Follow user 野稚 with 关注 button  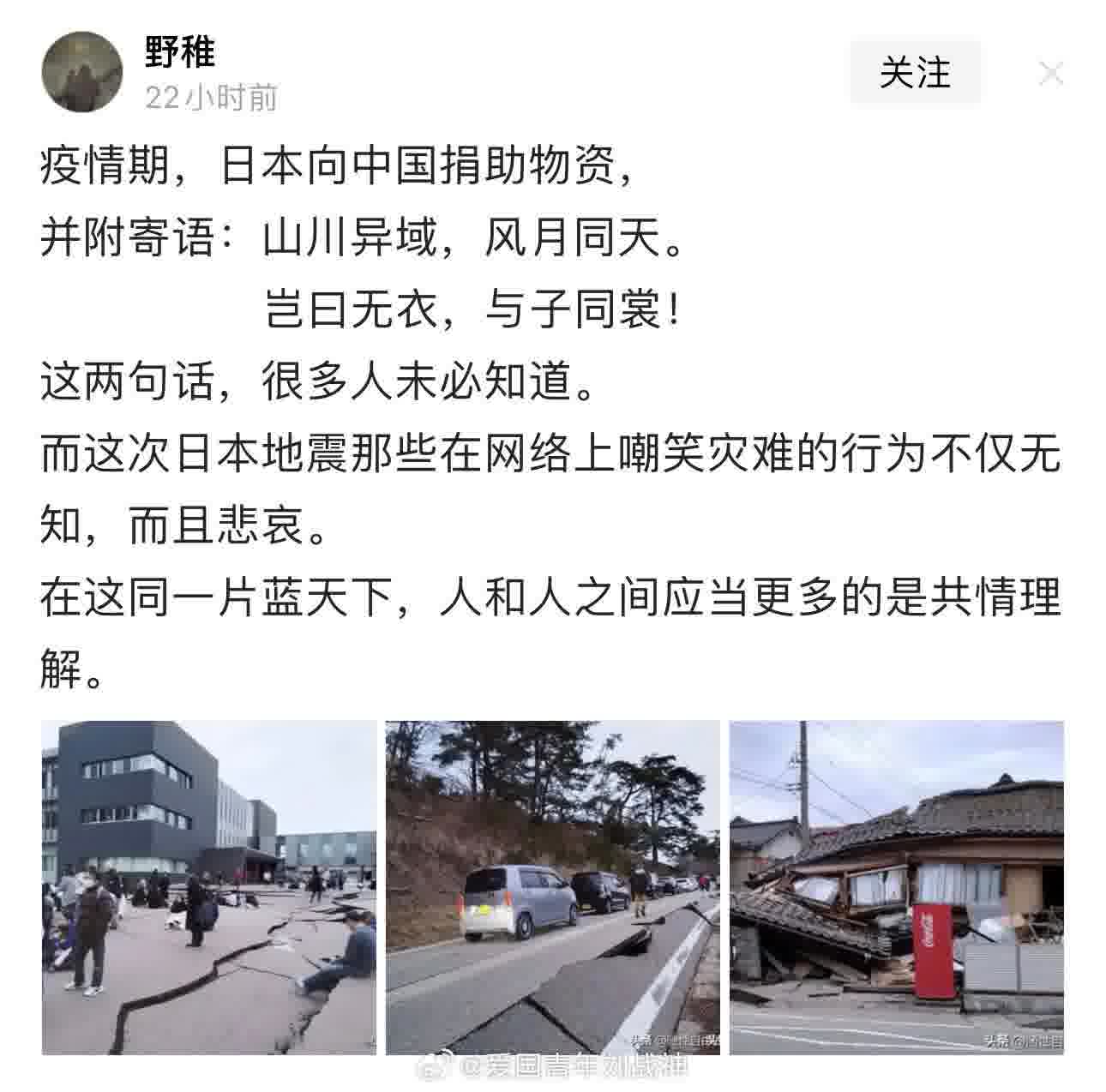(x=915, y=73)
